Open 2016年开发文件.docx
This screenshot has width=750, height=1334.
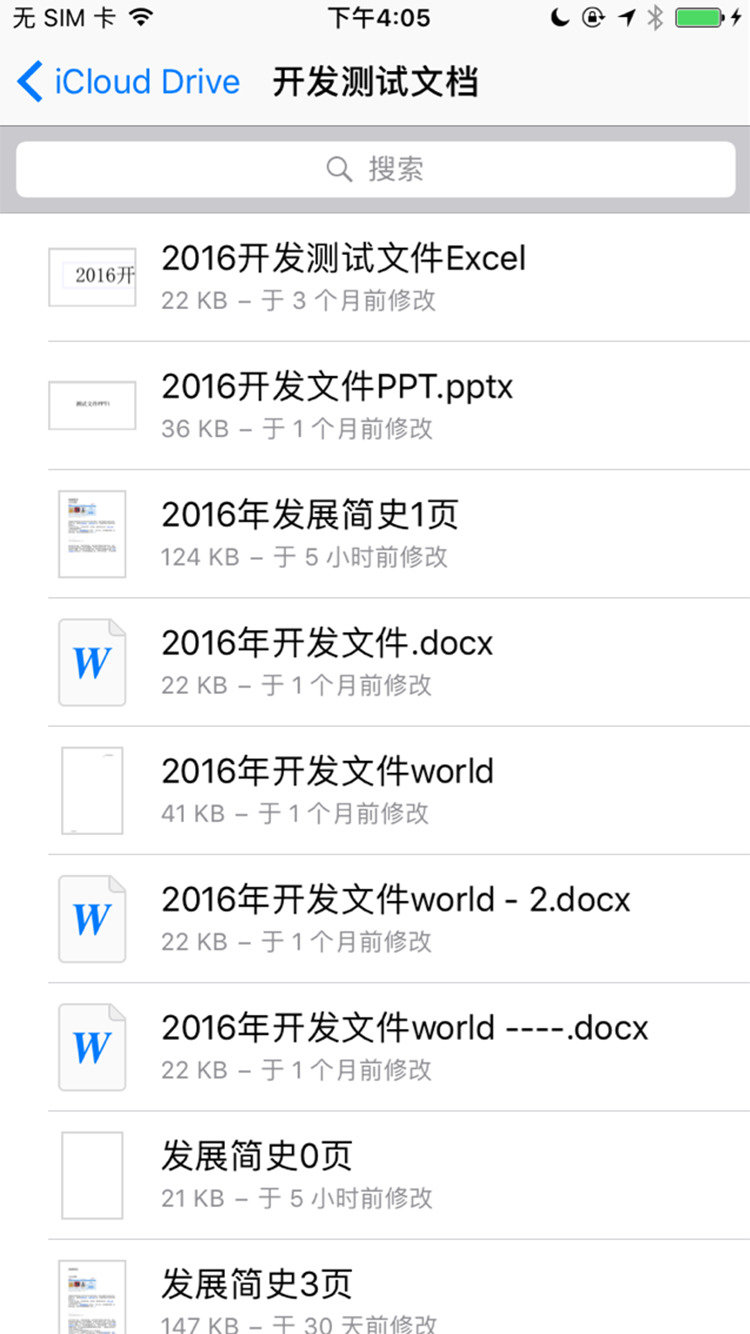click(327, 662)
